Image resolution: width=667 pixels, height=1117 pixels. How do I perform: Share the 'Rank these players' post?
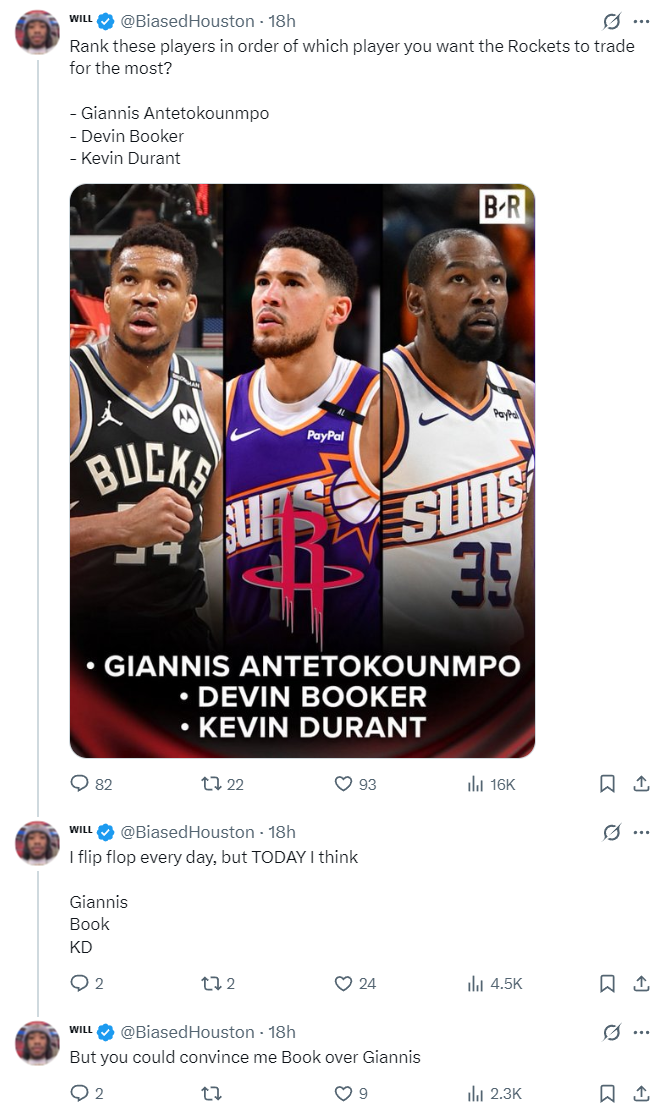[x=641, y=784]
